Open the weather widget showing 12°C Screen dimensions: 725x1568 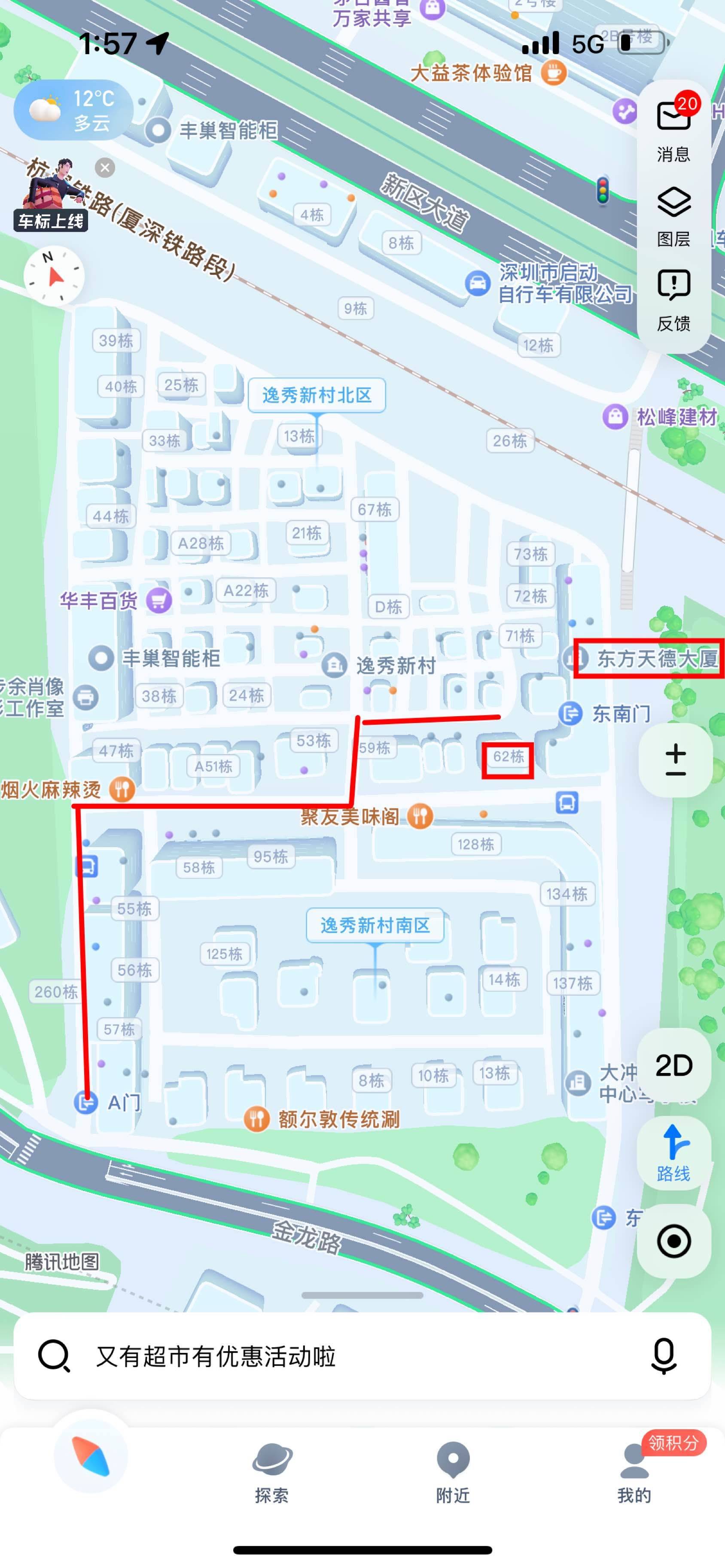point(73,110)
